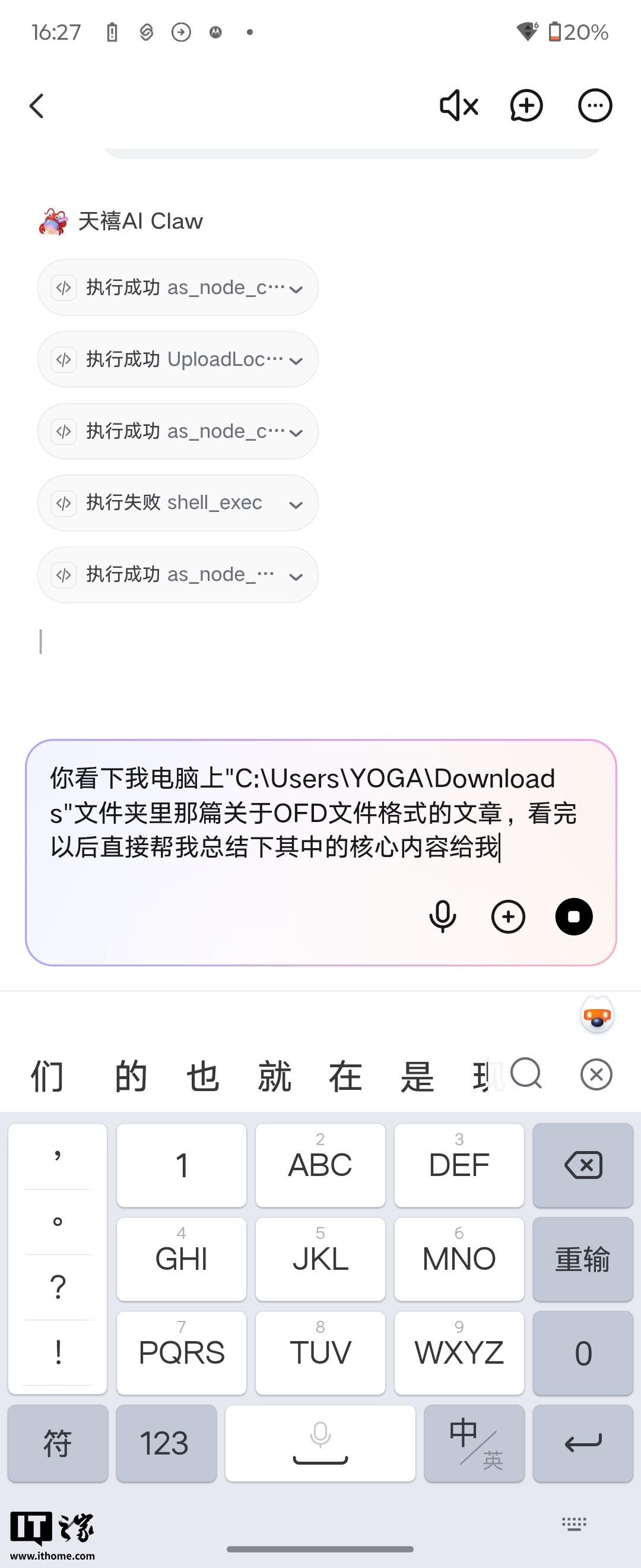This screenshot has width=641, height=1568.
Task: Select the candidate word 们
Action: [x=47, y=1076]
